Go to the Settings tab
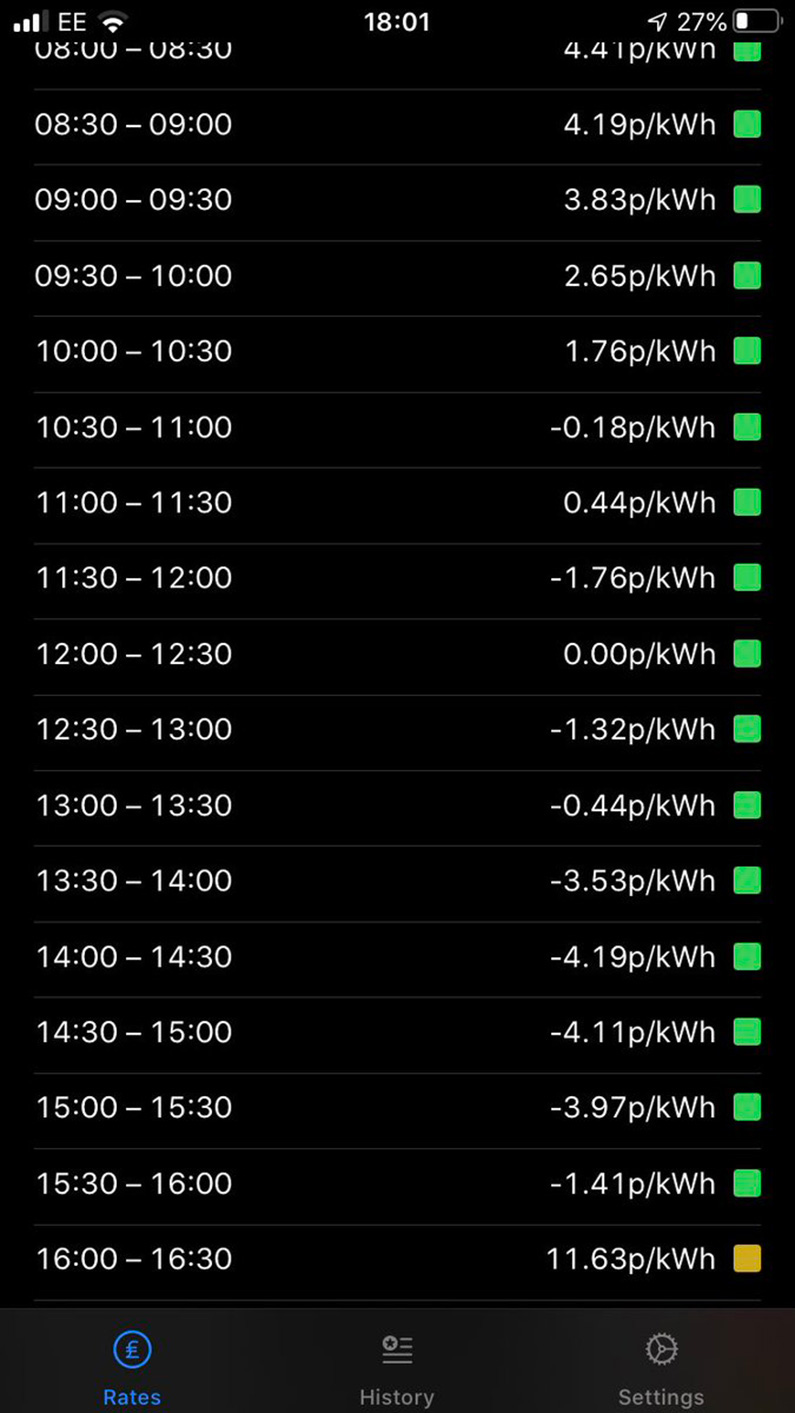This screenshot has height=1413, width=795. pos(661,1366)
